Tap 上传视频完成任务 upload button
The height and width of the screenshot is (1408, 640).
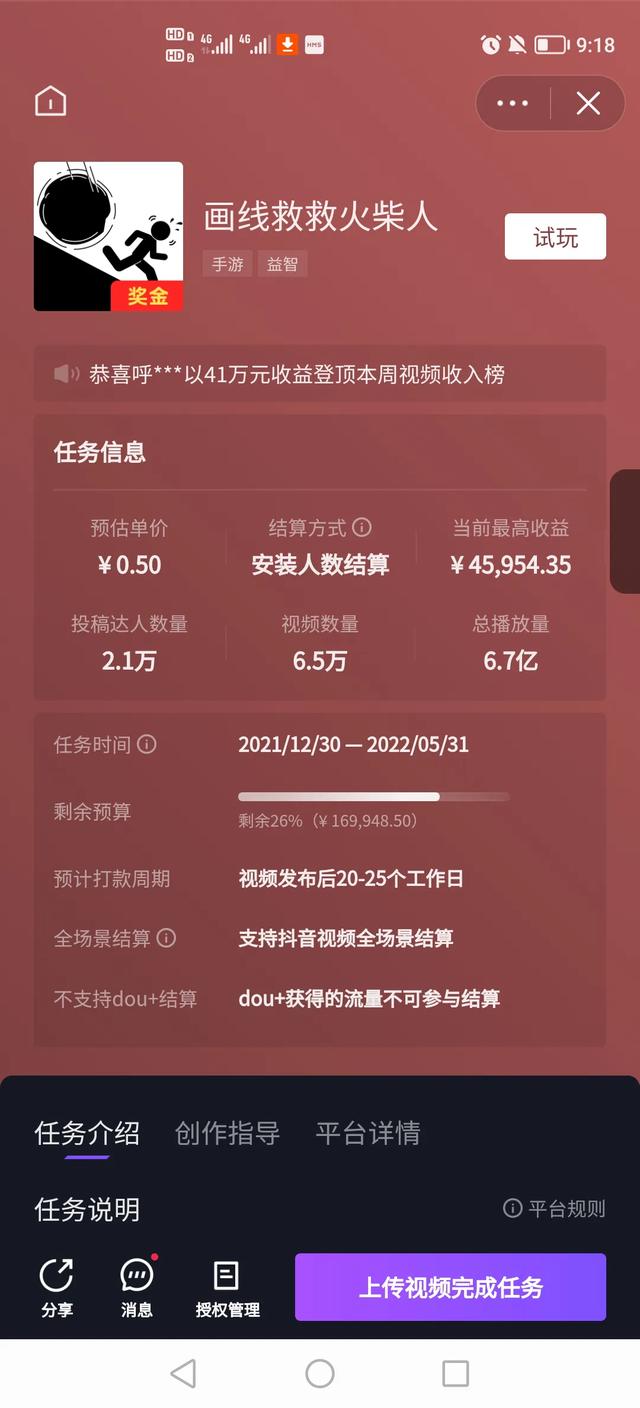450,1287
